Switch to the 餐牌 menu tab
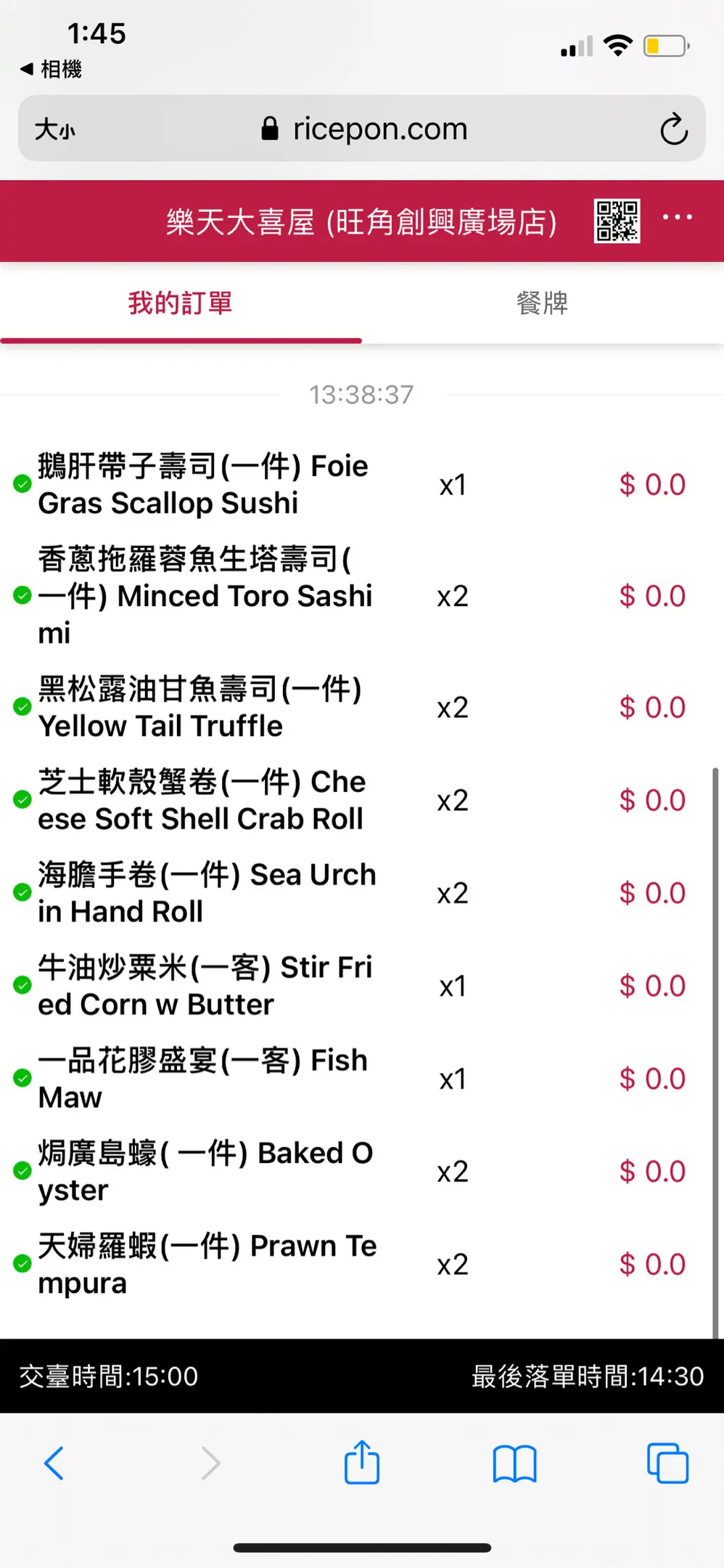This screenshot has width=724, height=1568. click(542, 303)
